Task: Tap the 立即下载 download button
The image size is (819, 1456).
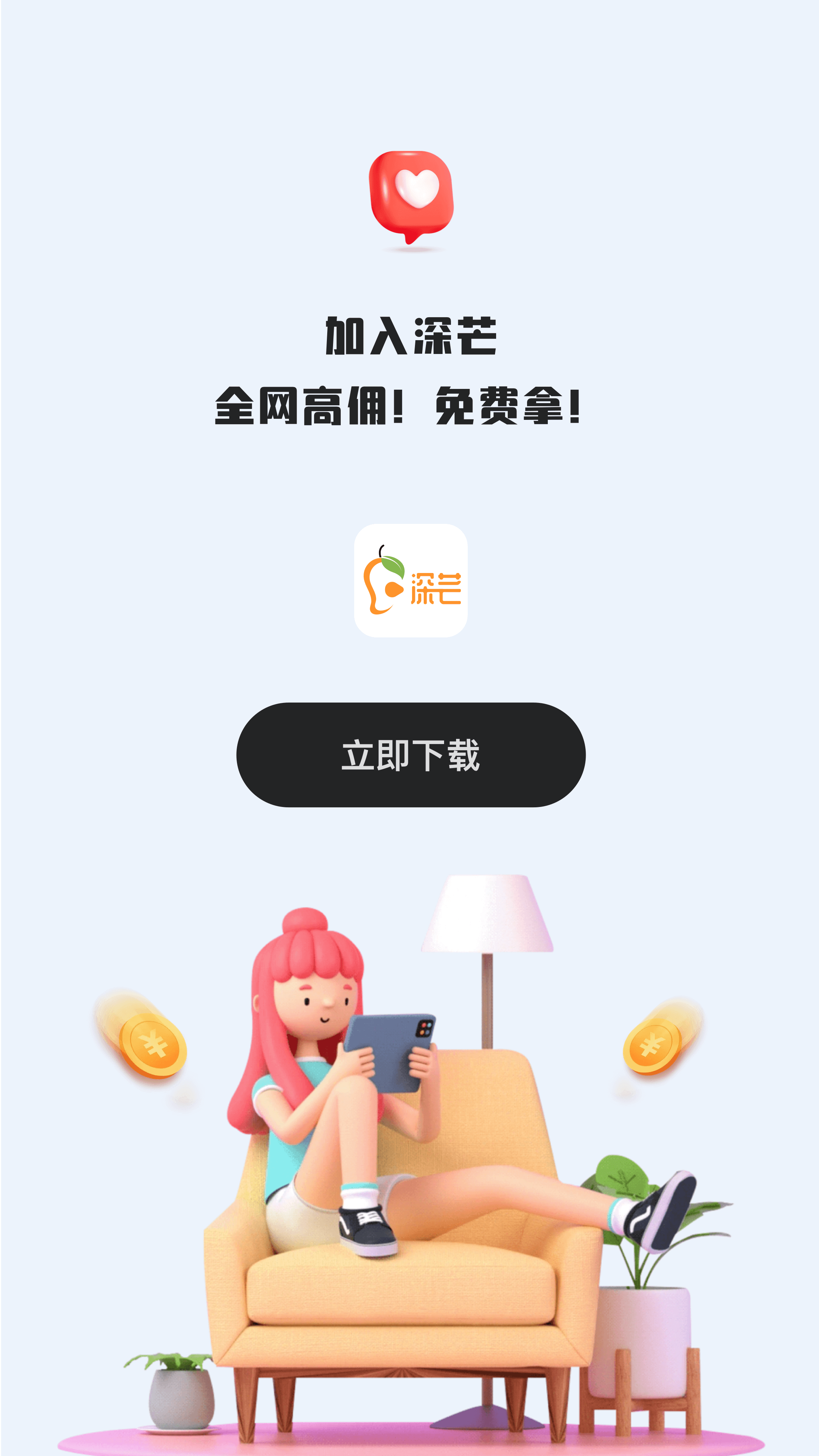Action: pos(411,755)
